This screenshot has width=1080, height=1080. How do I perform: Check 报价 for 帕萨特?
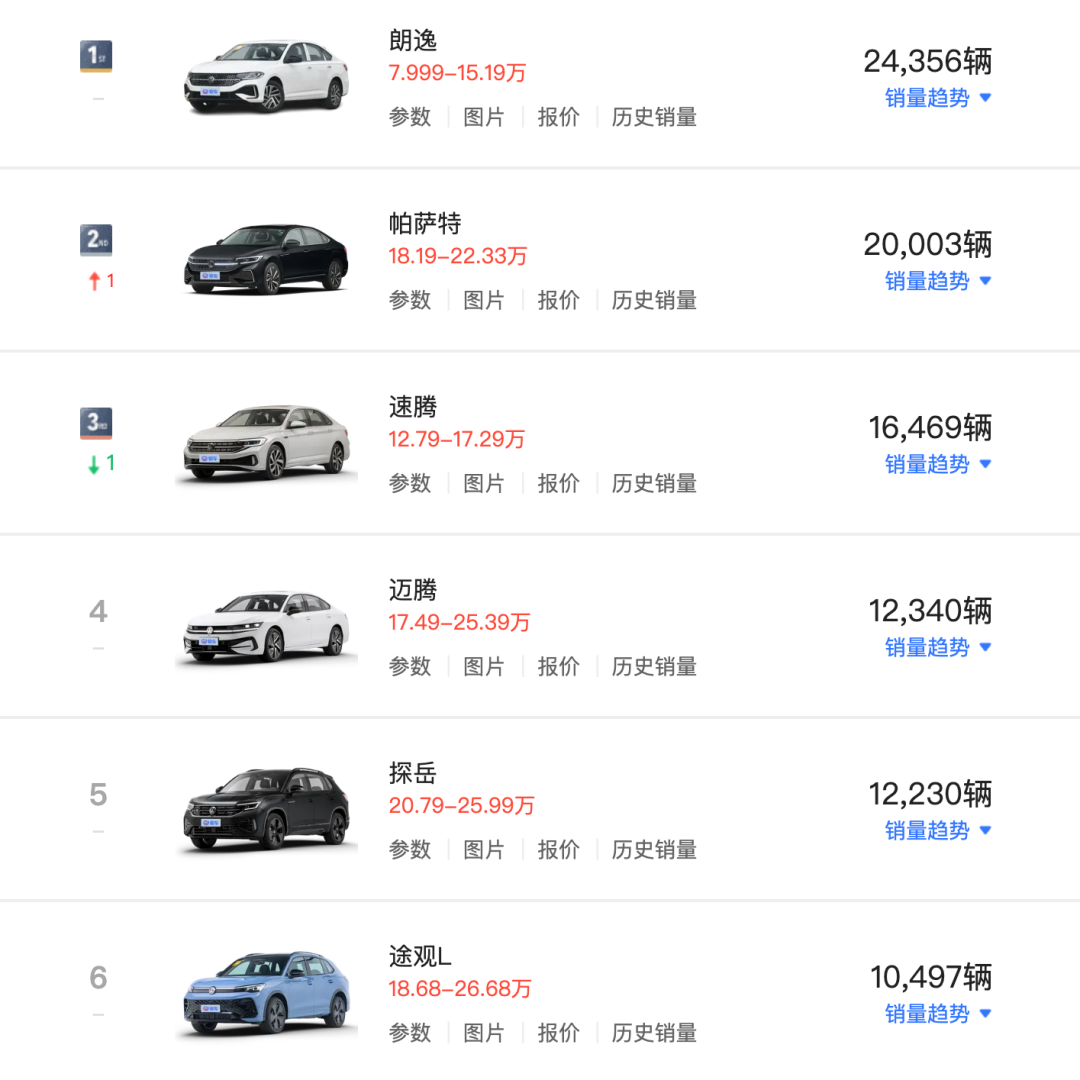tap(558, 300)
